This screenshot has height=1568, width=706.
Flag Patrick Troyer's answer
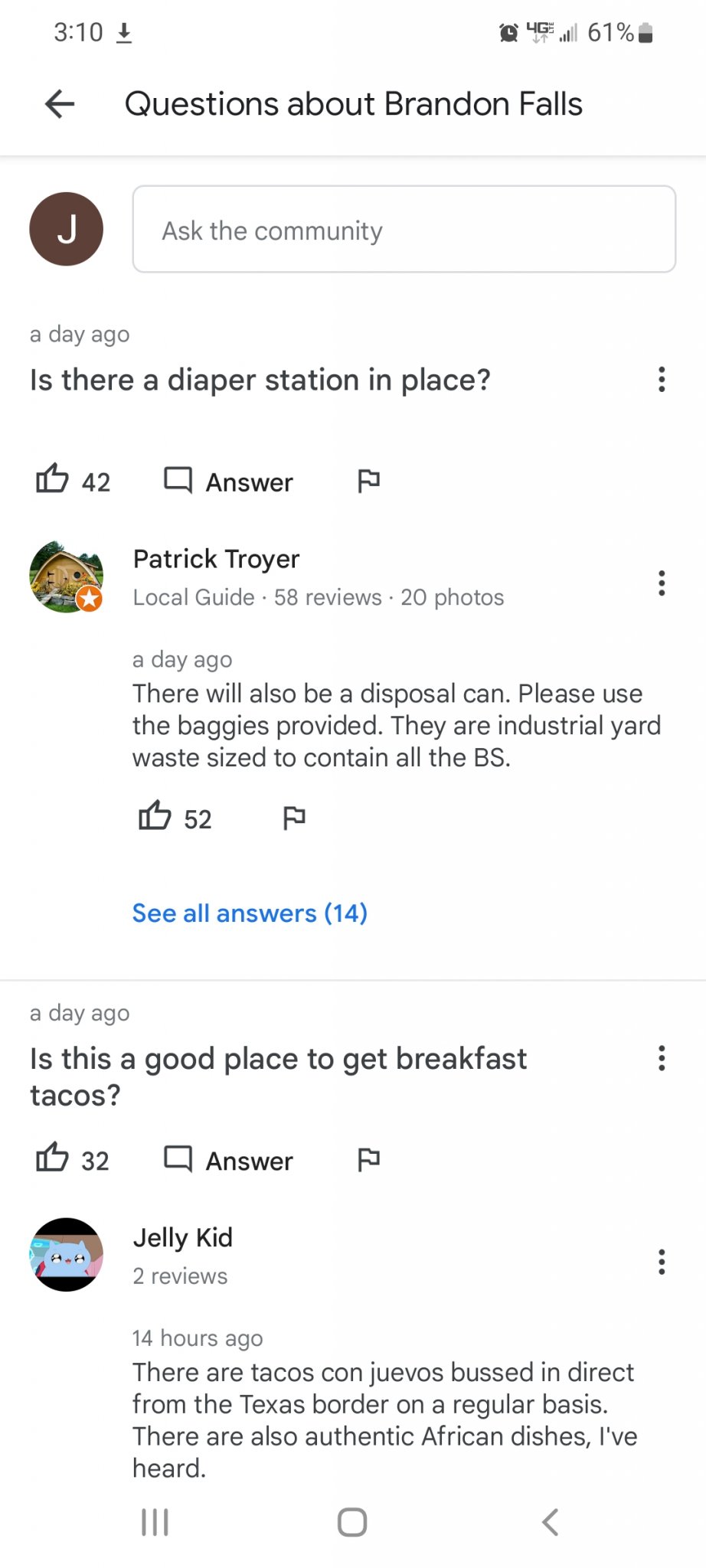click(294, 818)
